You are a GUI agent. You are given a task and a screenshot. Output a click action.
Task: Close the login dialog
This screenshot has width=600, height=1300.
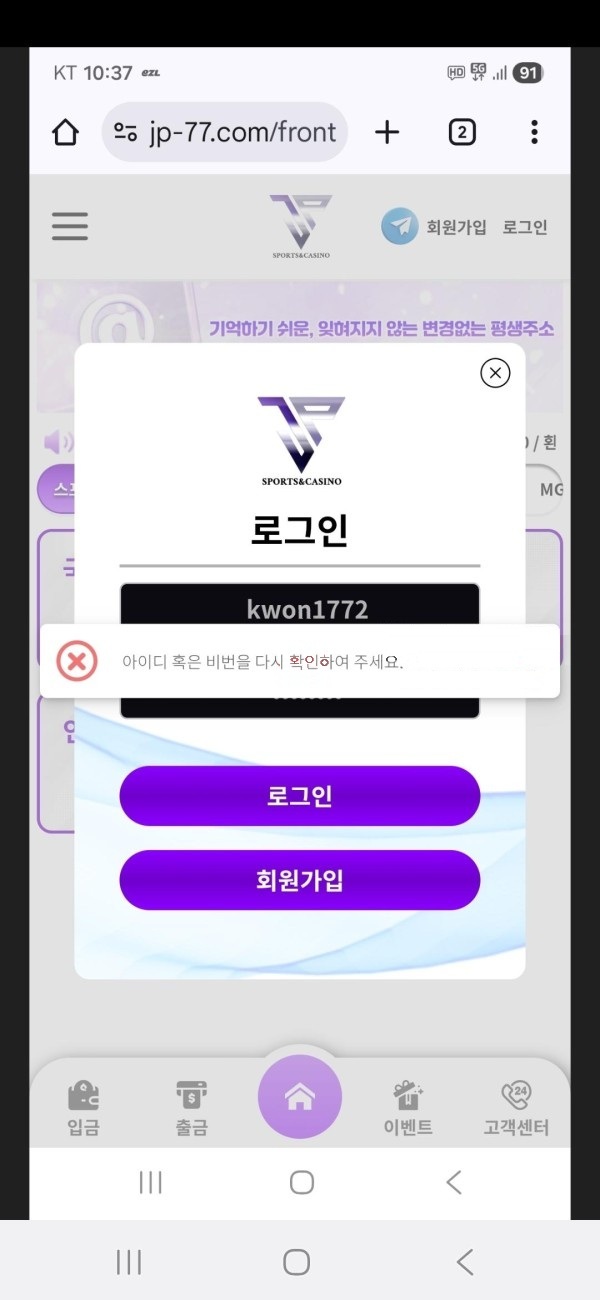495,373
